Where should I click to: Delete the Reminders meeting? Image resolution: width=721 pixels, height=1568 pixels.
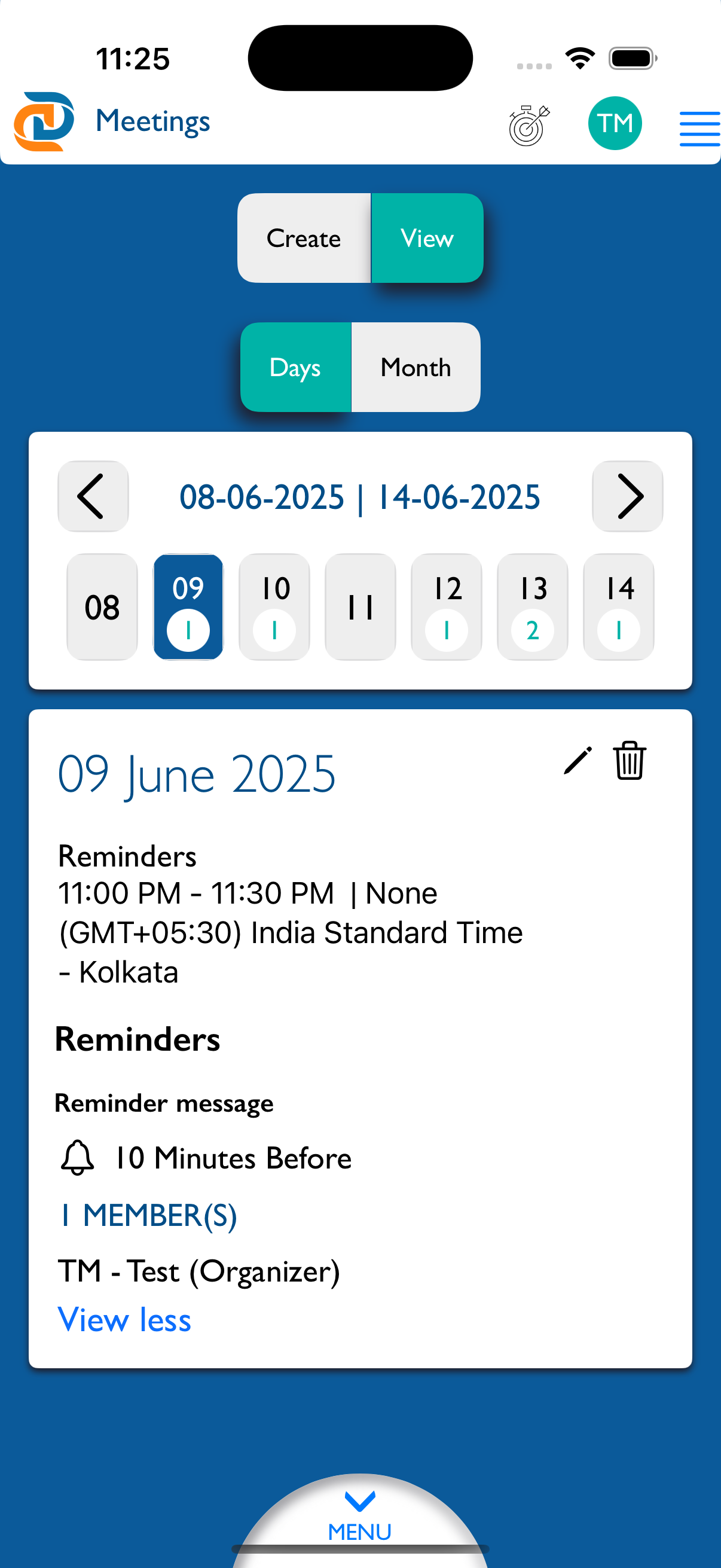point(629,760)
